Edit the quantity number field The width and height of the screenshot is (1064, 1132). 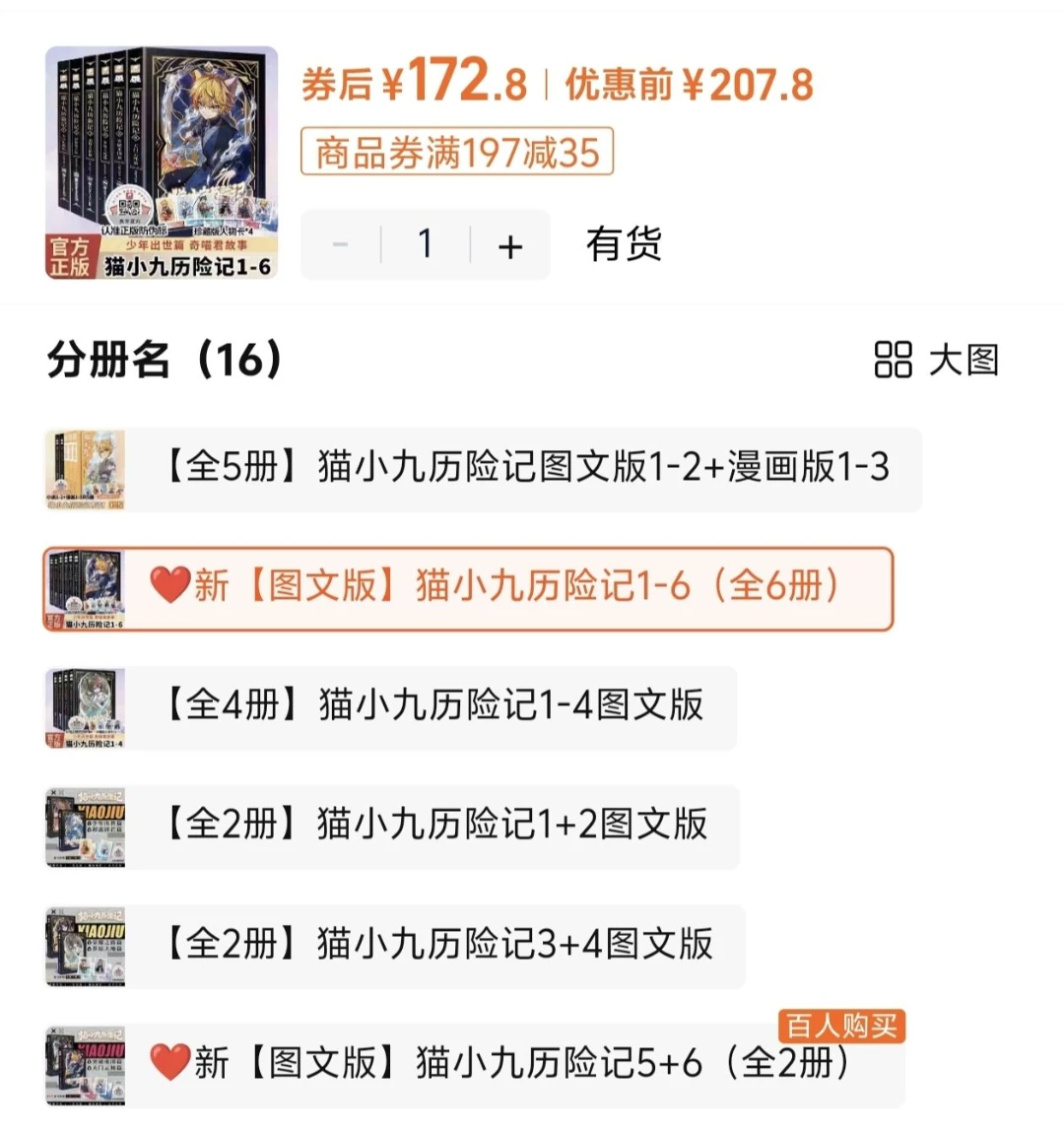click(425, 244)
